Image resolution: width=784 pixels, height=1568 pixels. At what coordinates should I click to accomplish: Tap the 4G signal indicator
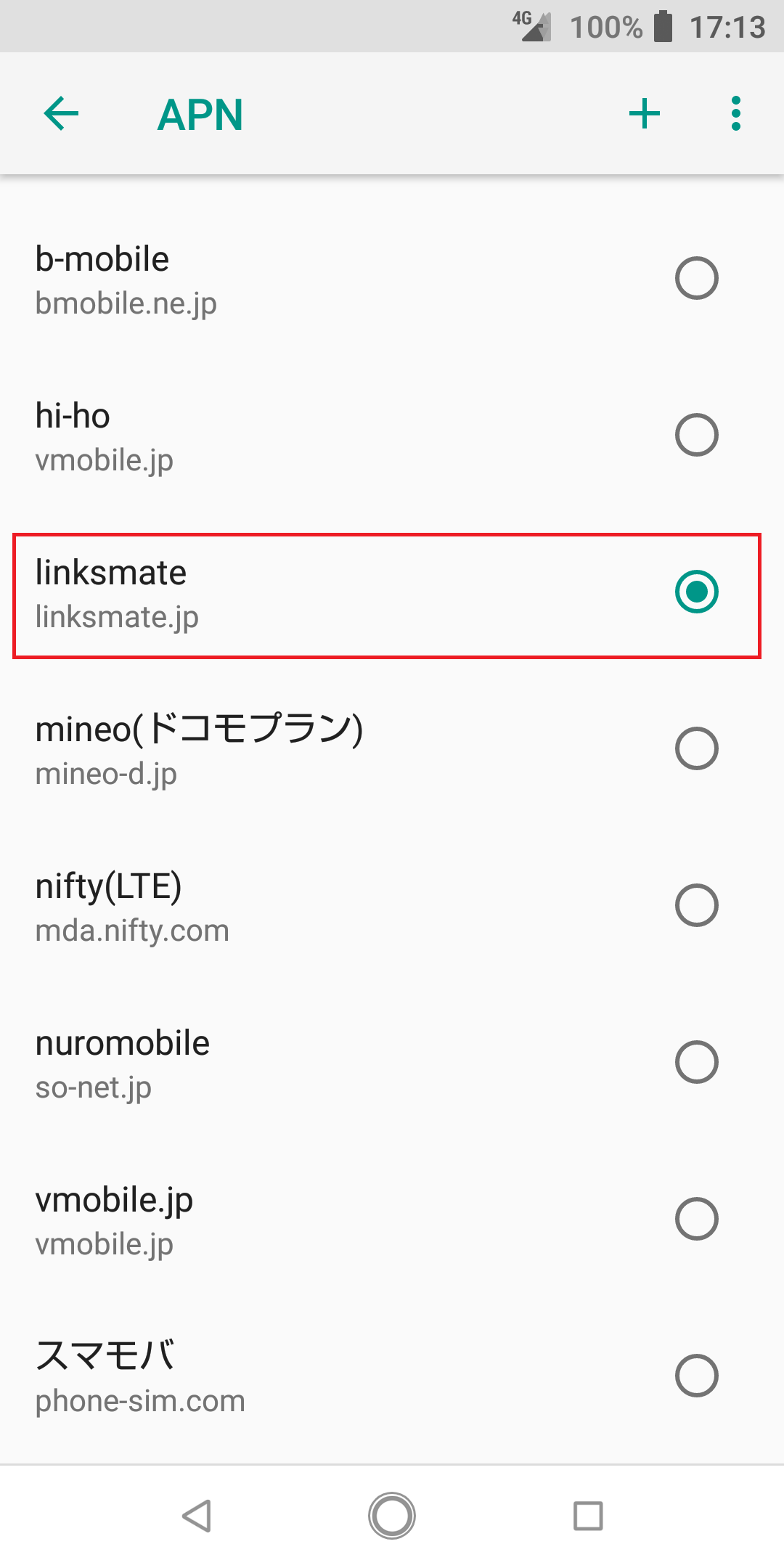pyautogui.click(x=528, y=27)
